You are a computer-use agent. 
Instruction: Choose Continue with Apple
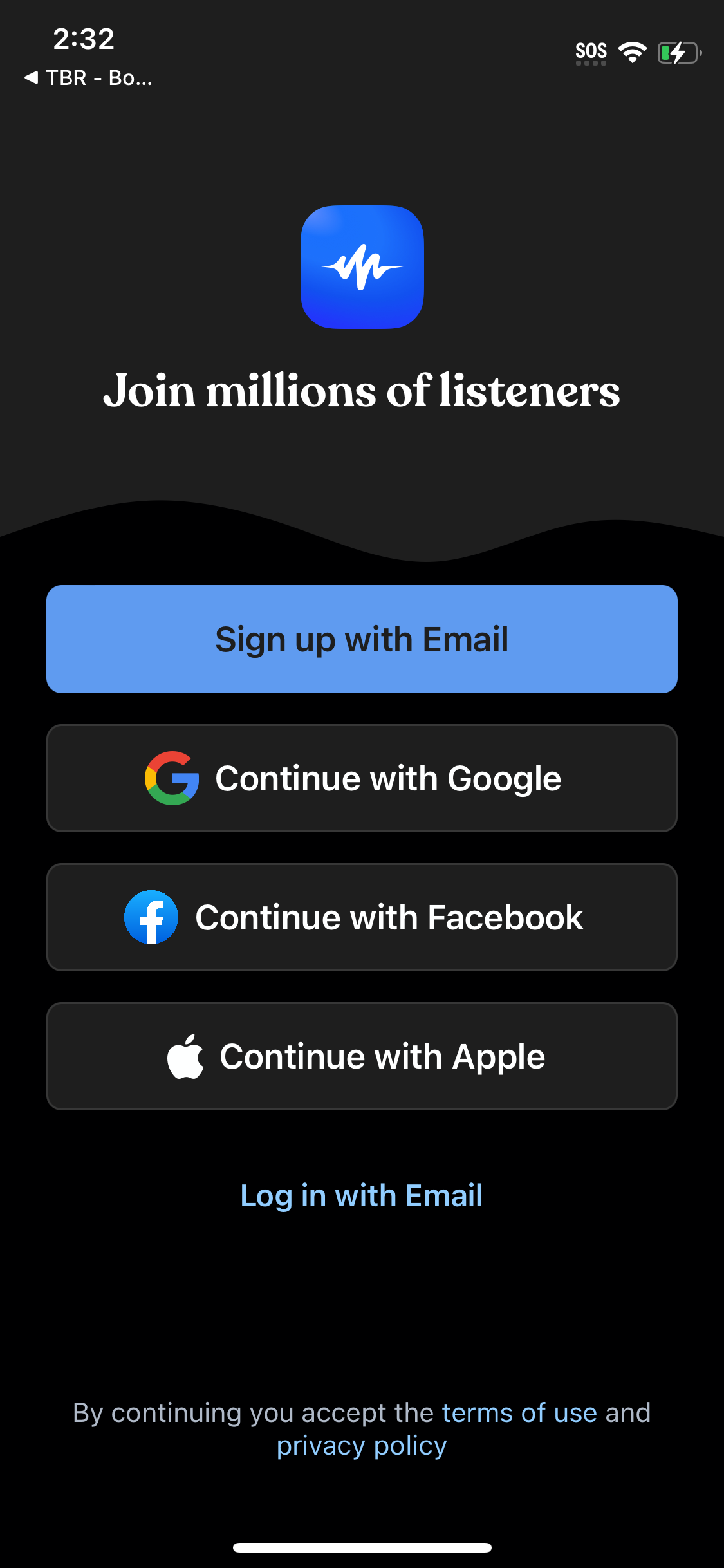click(x=362, y=1056)
